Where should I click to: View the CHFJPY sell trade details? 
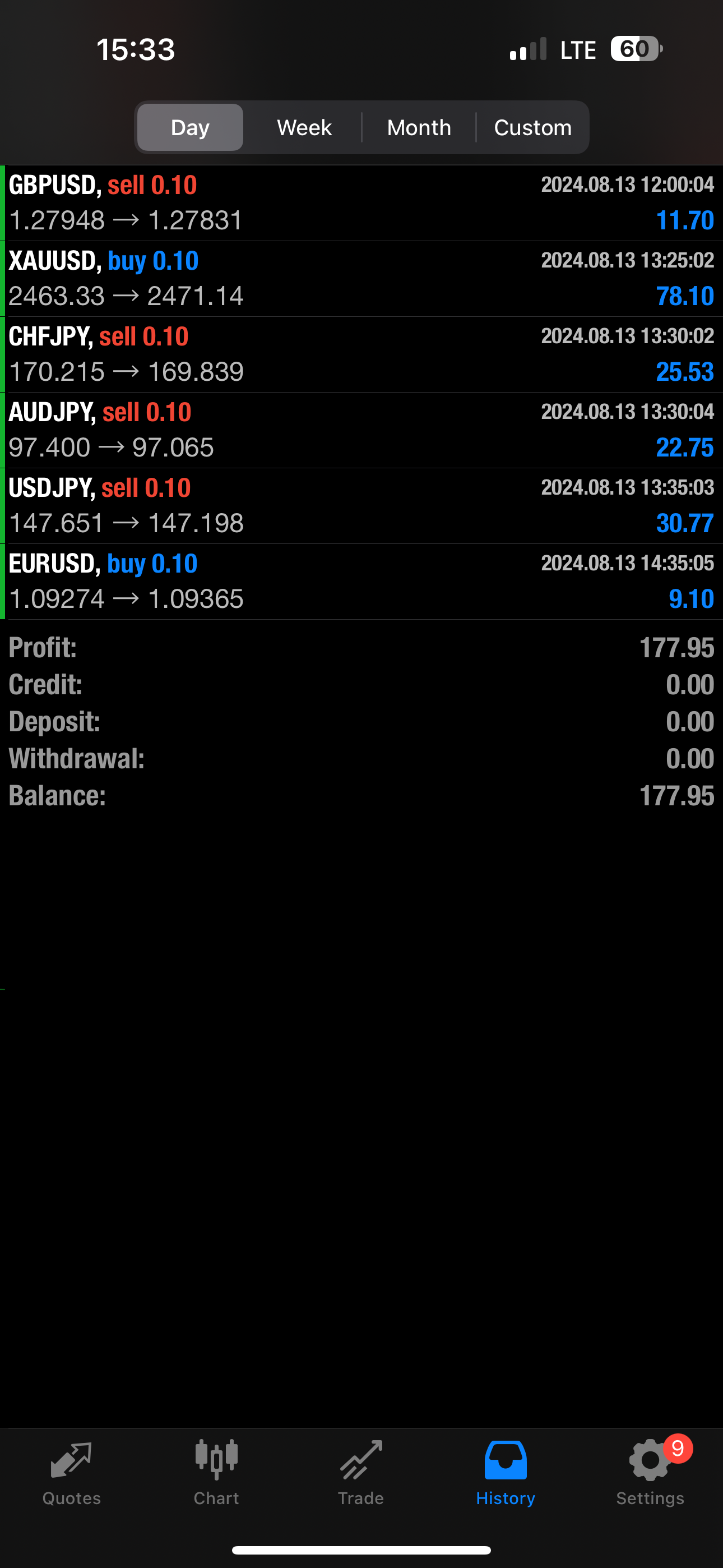361,354
